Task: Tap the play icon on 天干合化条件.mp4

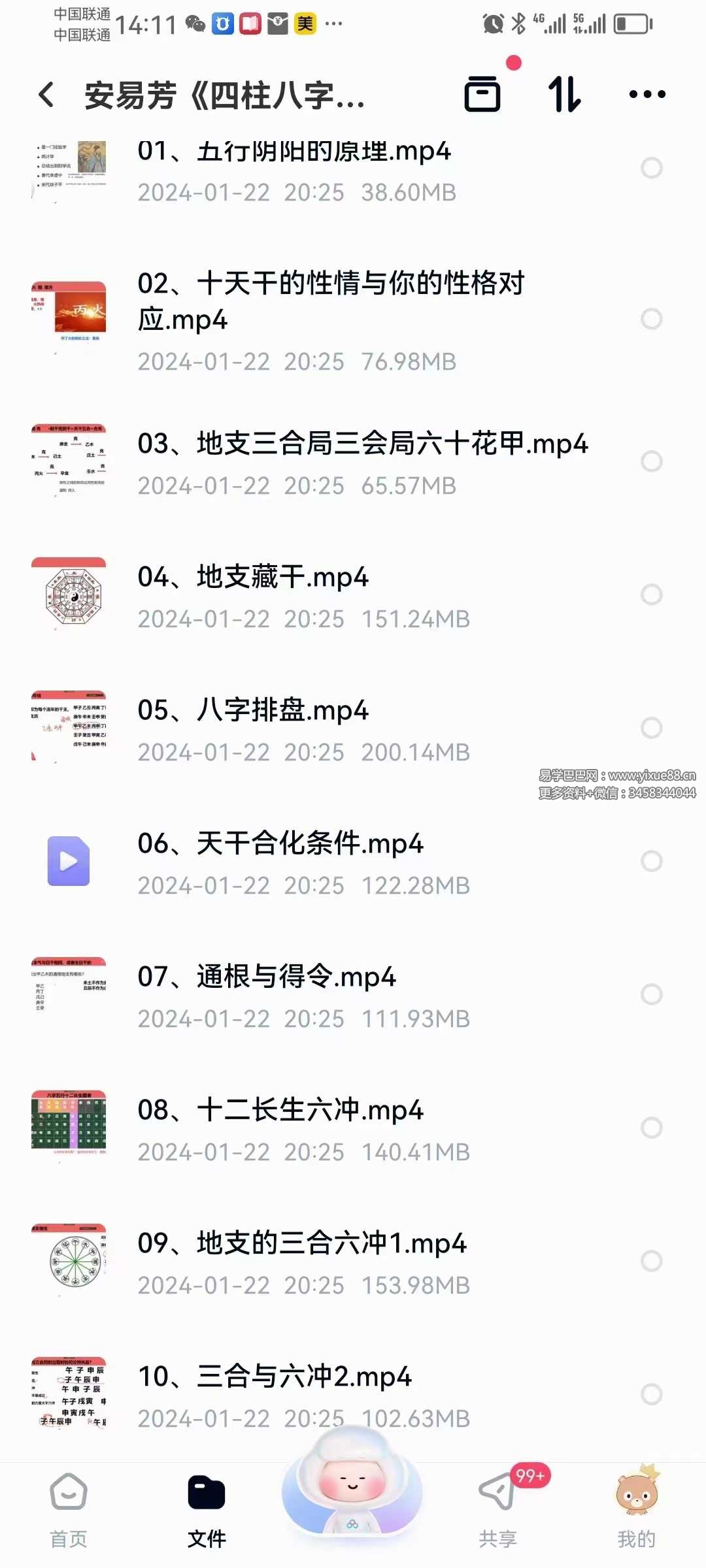Action: point(68,861)
